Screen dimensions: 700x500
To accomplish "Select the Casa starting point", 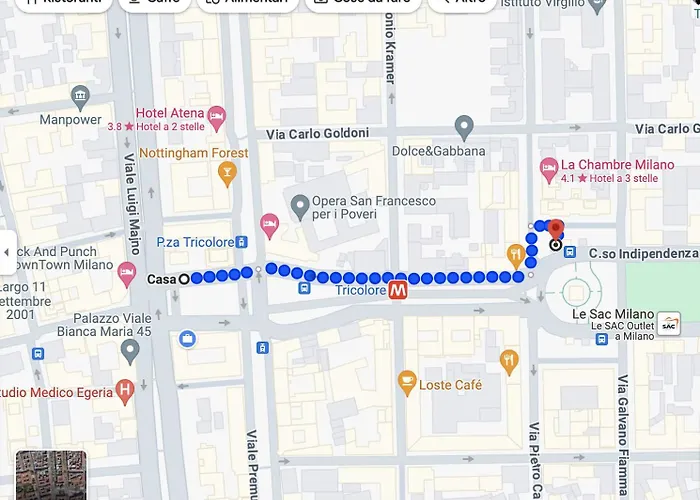I will (x=184, y=279).
